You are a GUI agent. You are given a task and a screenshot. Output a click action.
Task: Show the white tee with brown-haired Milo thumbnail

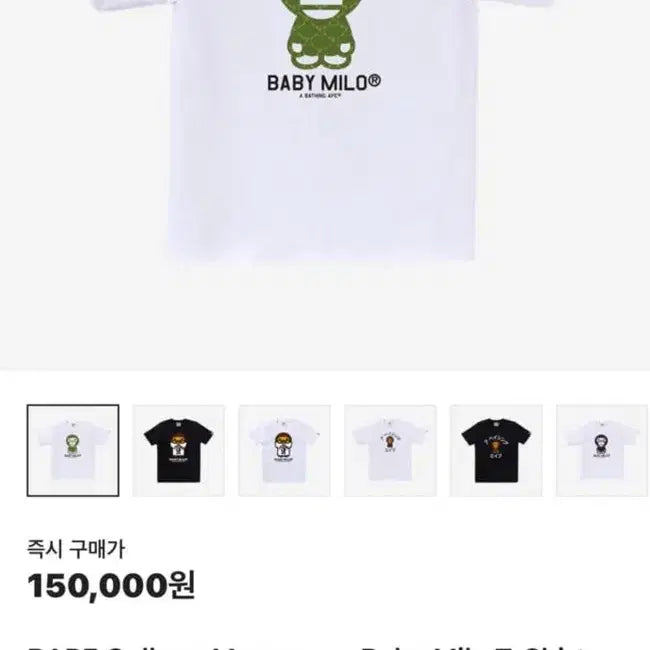coord(284,451)
